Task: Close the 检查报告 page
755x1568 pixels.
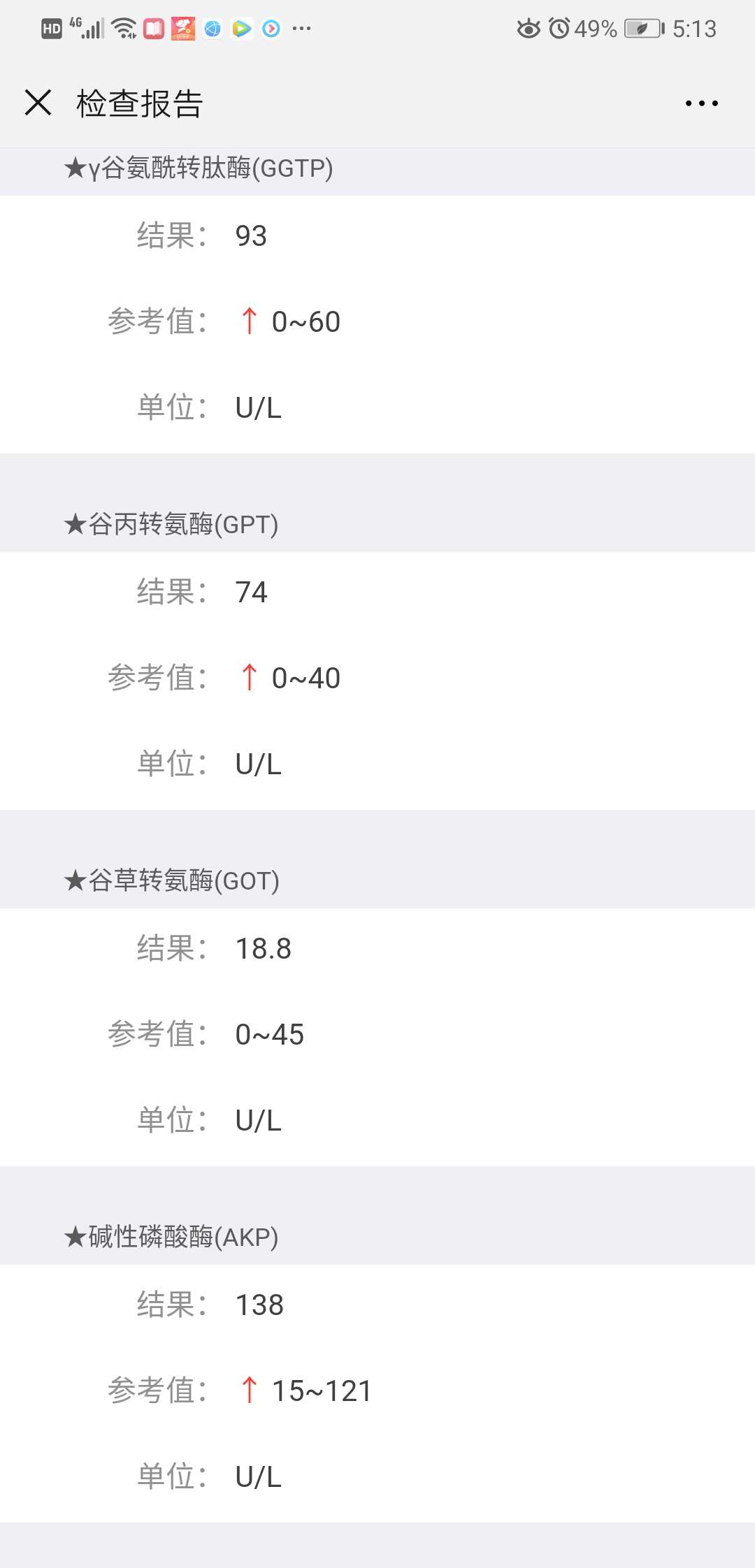Action: pos(38,102)
